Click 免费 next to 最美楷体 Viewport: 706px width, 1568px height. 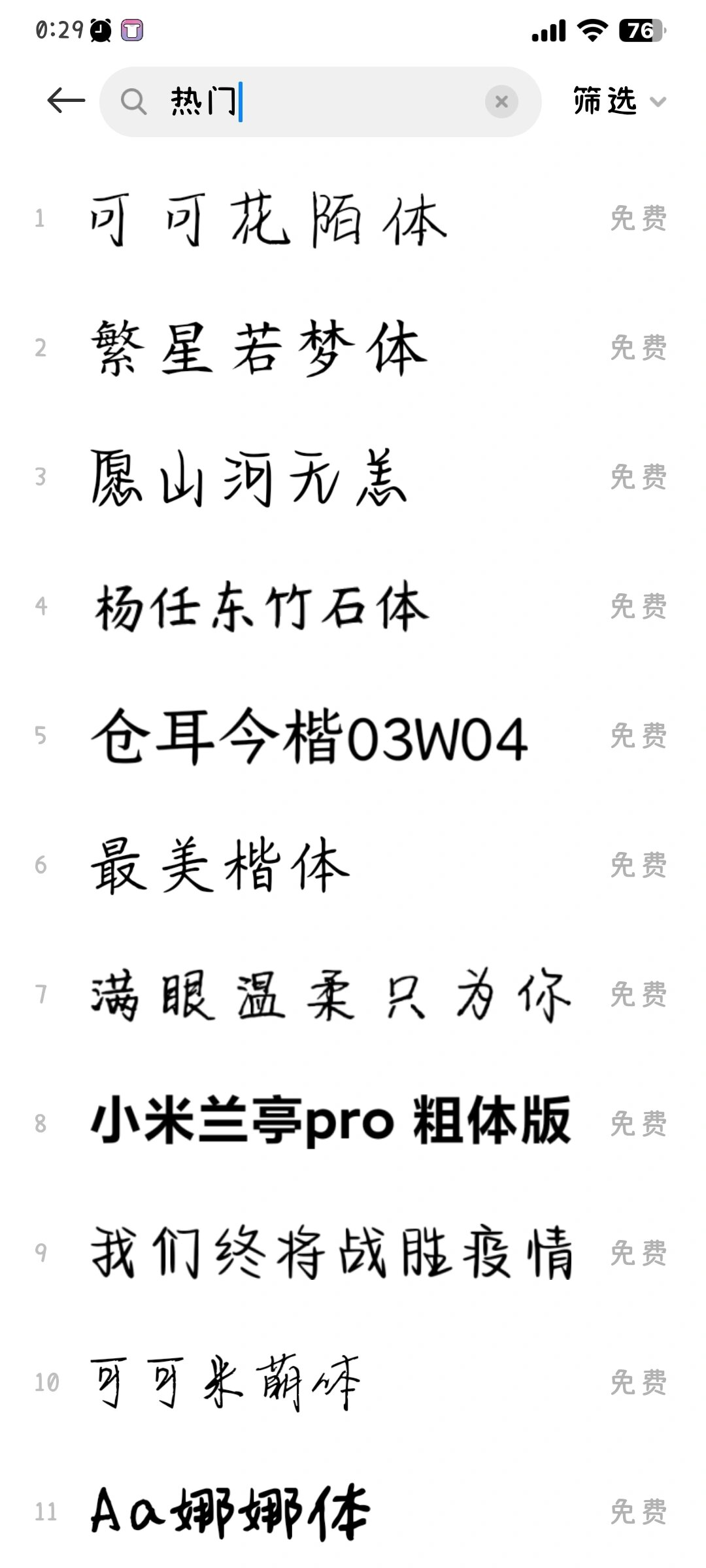point(637,862)
